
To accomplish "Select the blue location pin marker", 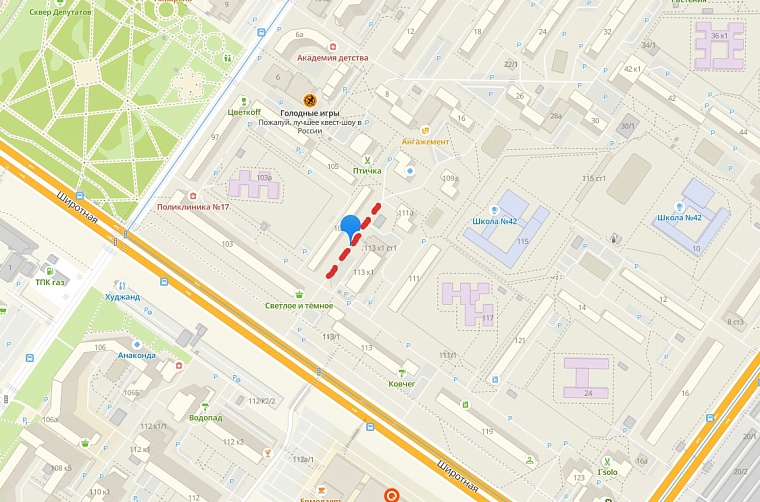I will coord(350,227).
